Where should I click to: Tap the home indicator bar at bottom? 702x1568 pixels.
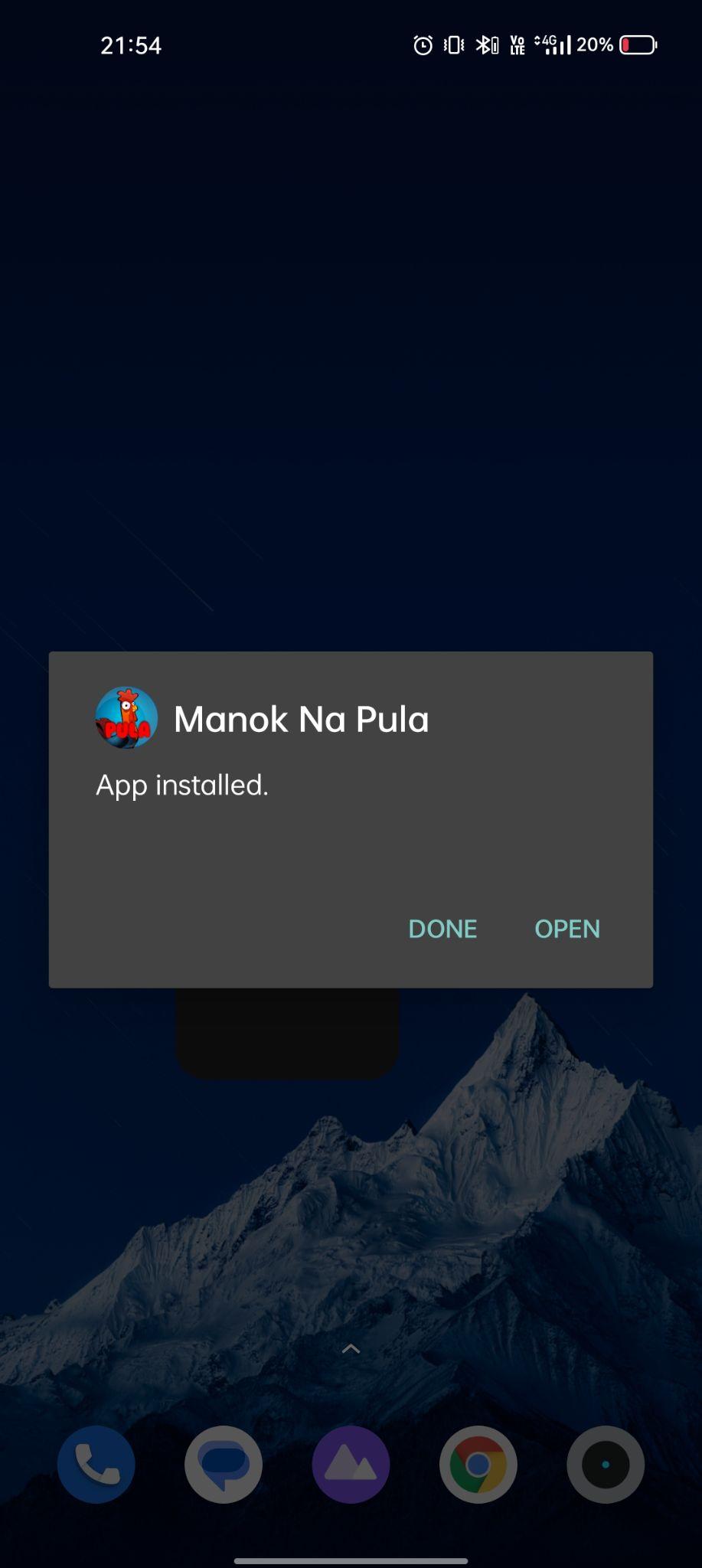pyautogui.click(x=351, y=1560)
